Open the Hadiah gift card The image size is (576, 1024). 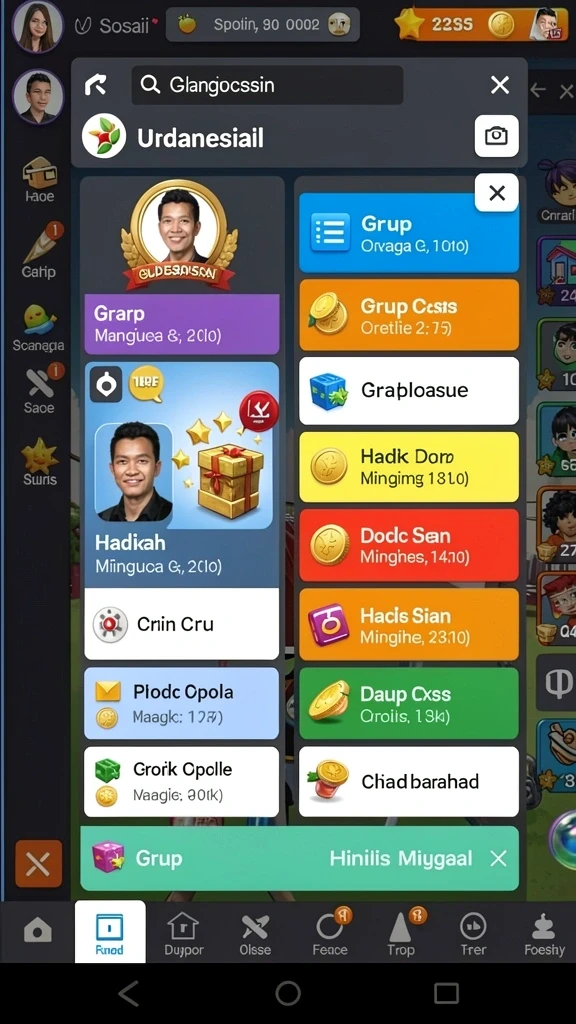click(x=182, y=475)
